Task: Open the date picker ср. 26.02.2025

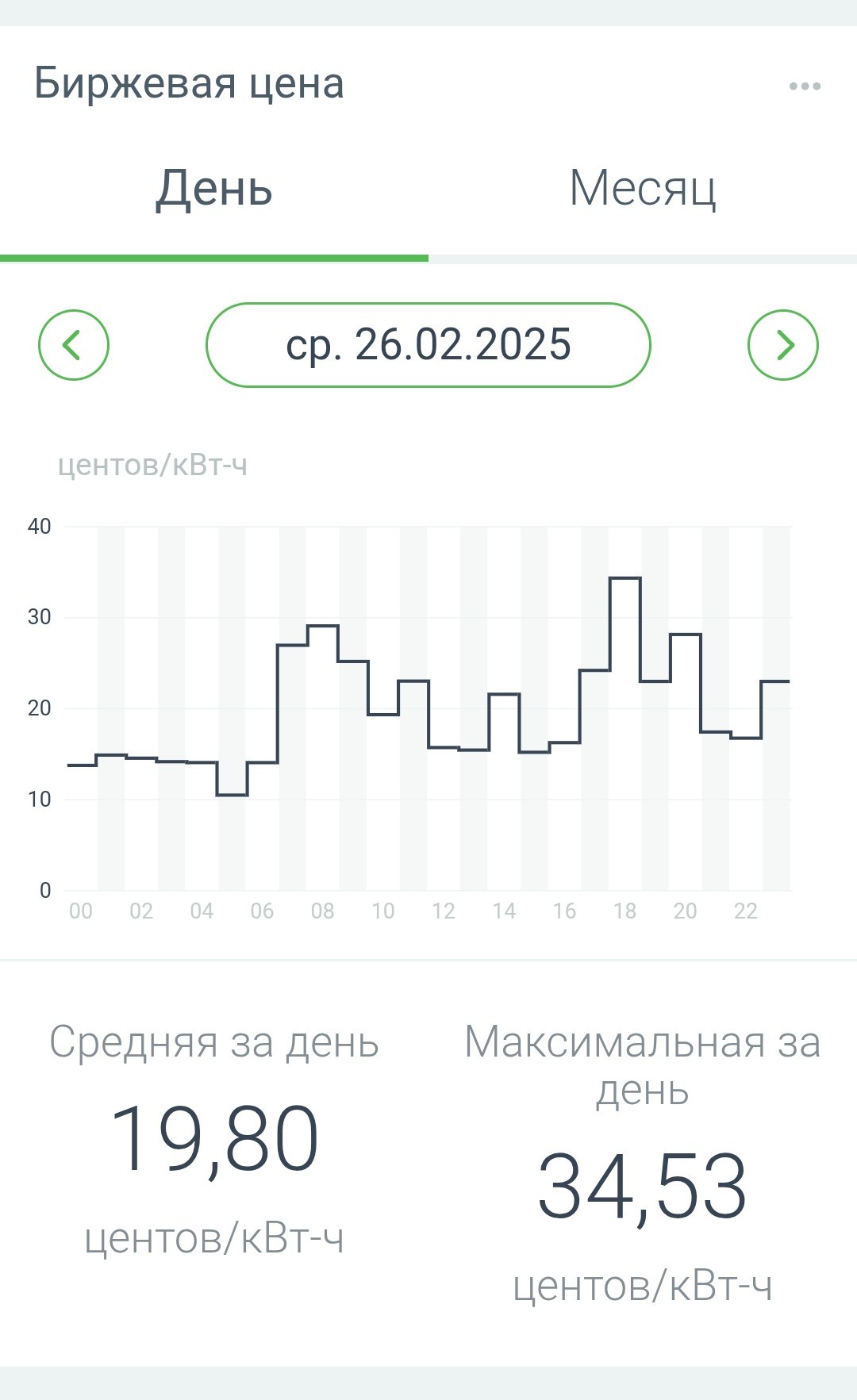Action: (x=428, y=345)
